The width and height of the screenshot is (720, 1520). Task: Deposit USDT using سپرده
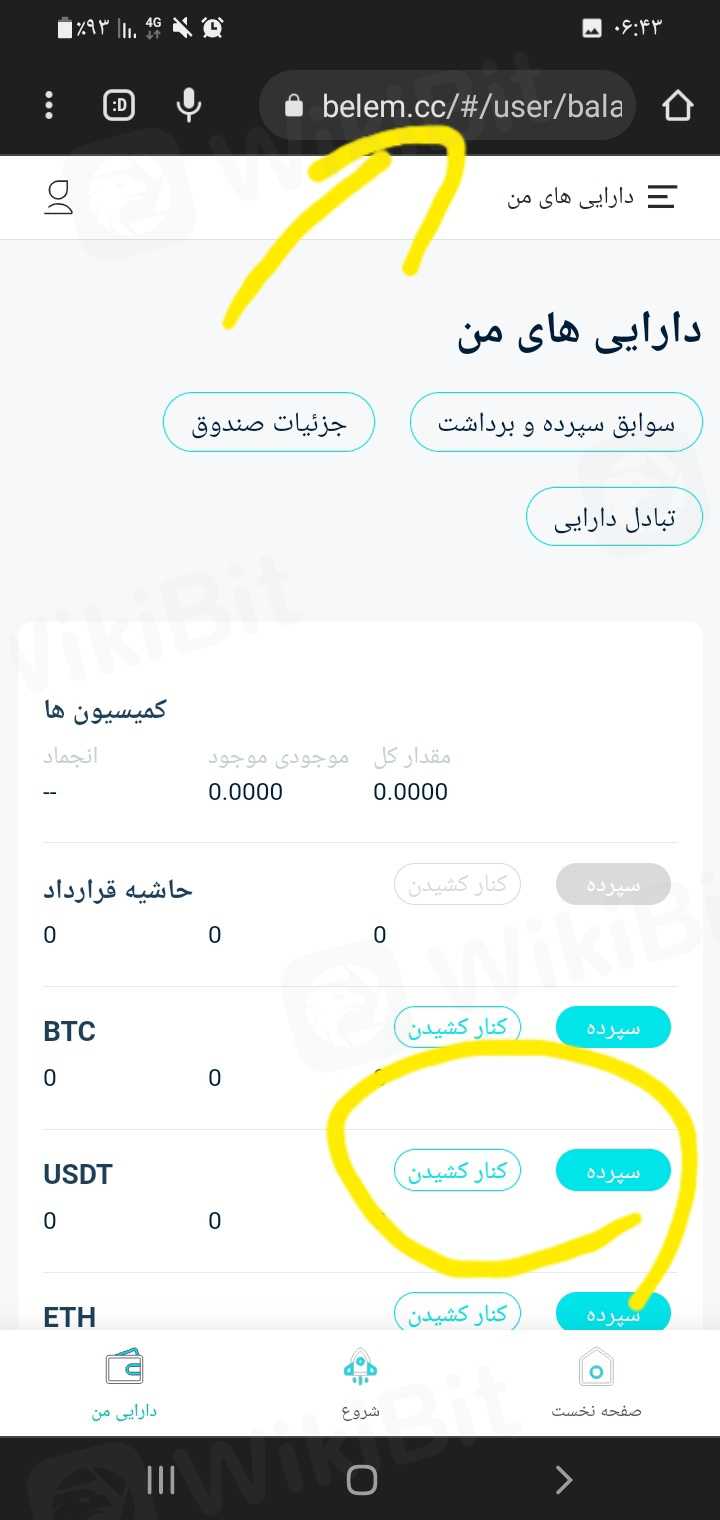click(x=613, y=1170)
